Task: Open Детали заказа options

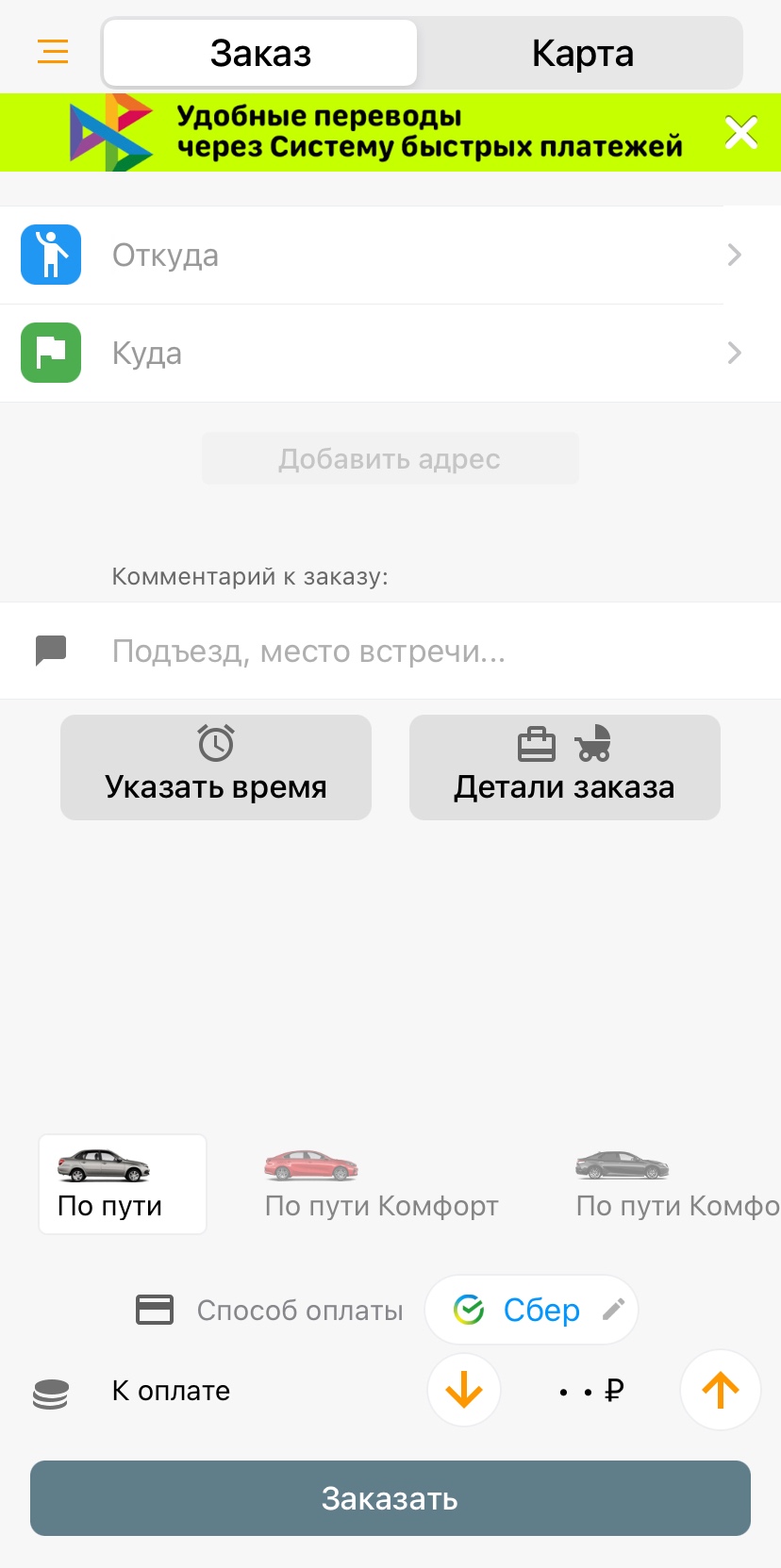Action: coord(564,767)
